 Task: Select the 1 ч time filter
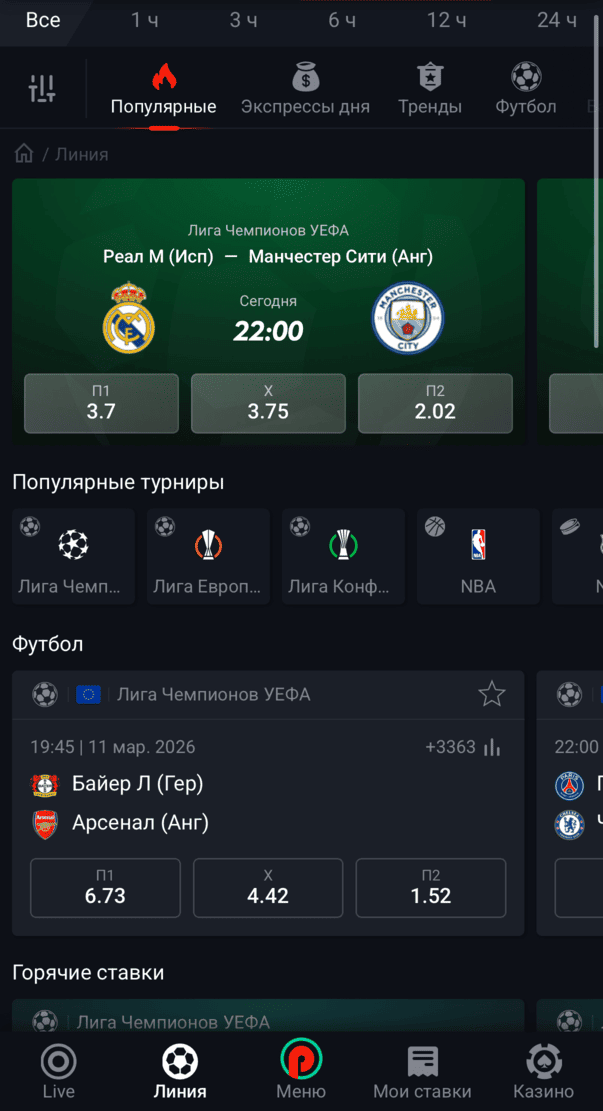144,20
